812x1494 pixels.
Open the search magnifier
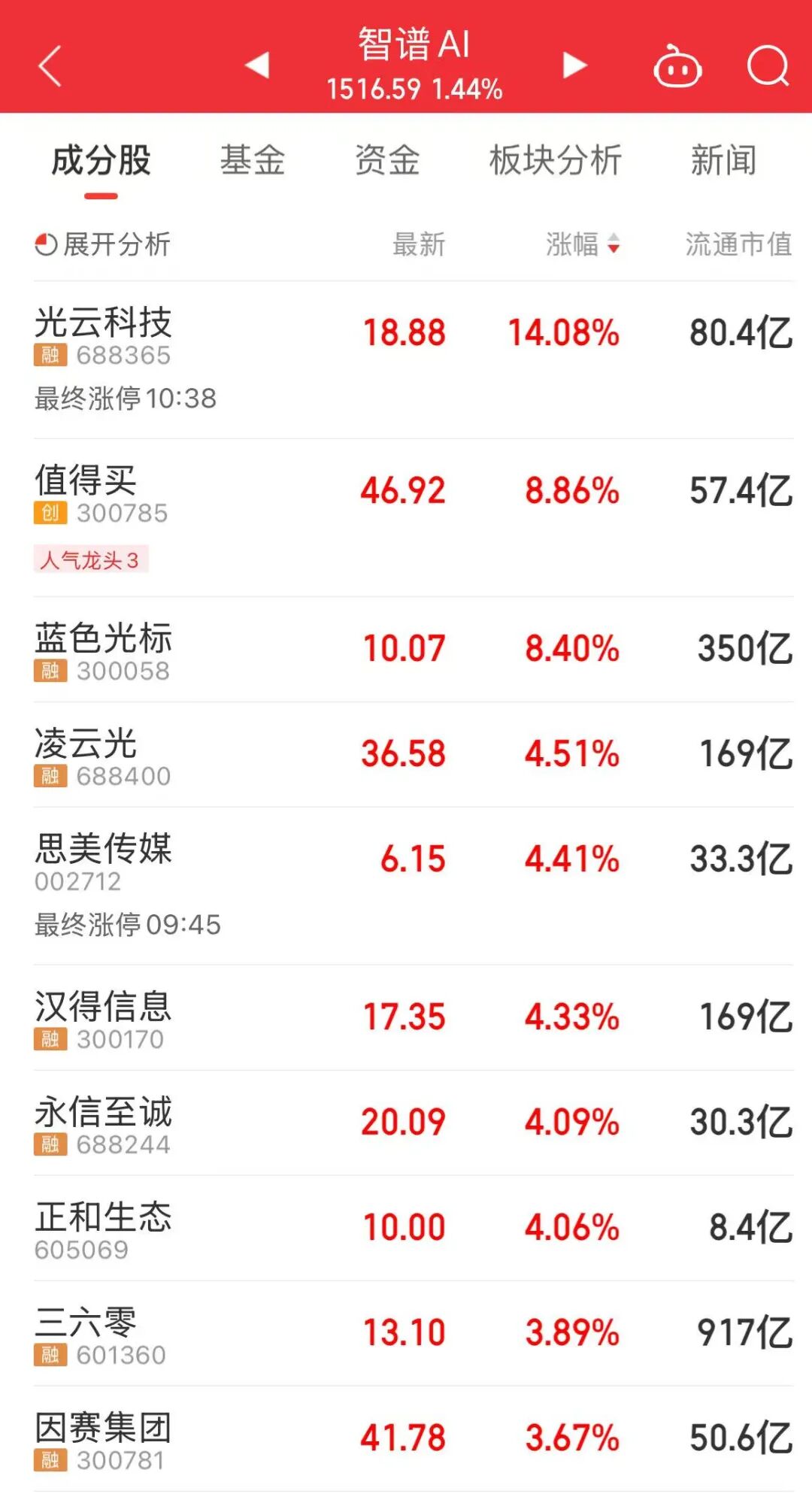pos(768,67)
